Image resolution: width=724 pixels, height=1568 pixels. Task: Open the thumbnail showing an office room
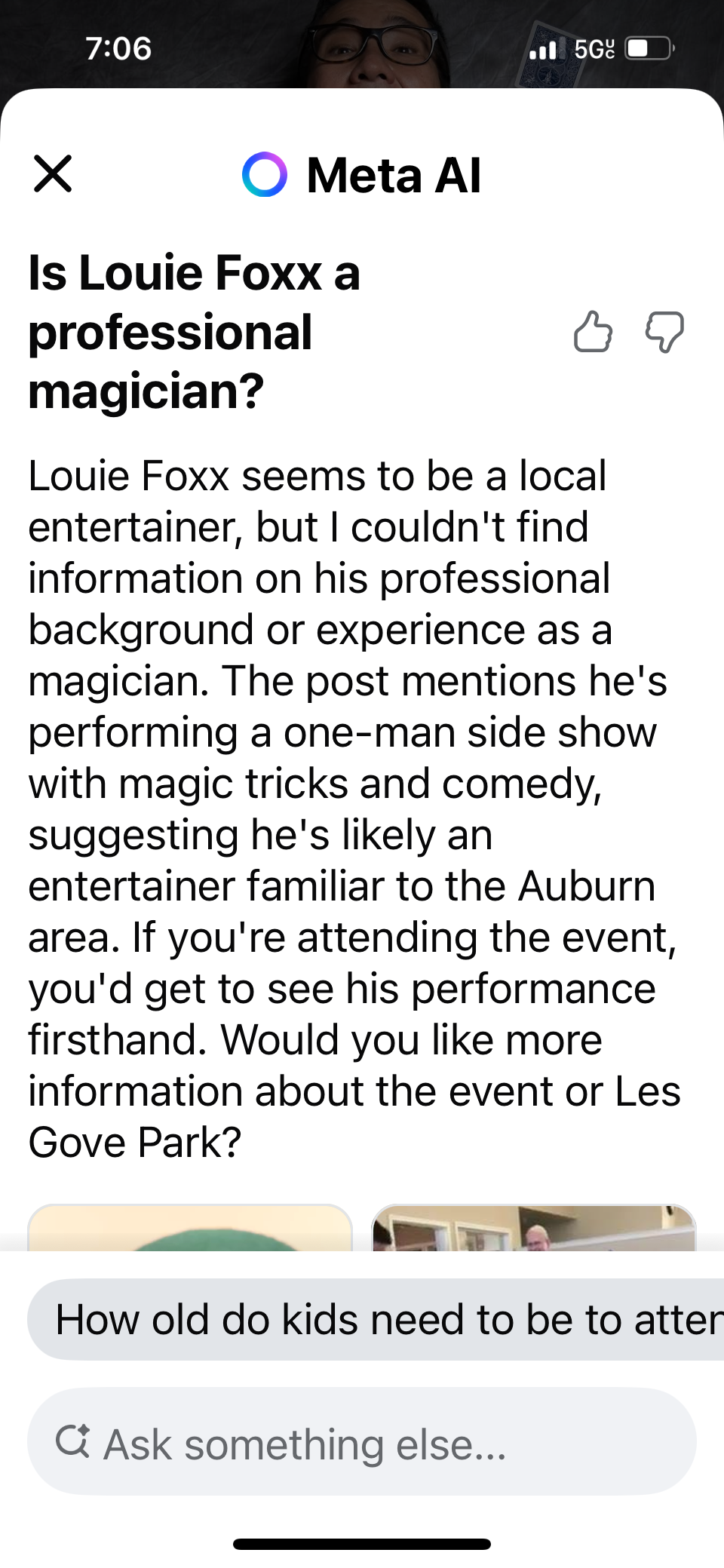(x=534, y=1229)
